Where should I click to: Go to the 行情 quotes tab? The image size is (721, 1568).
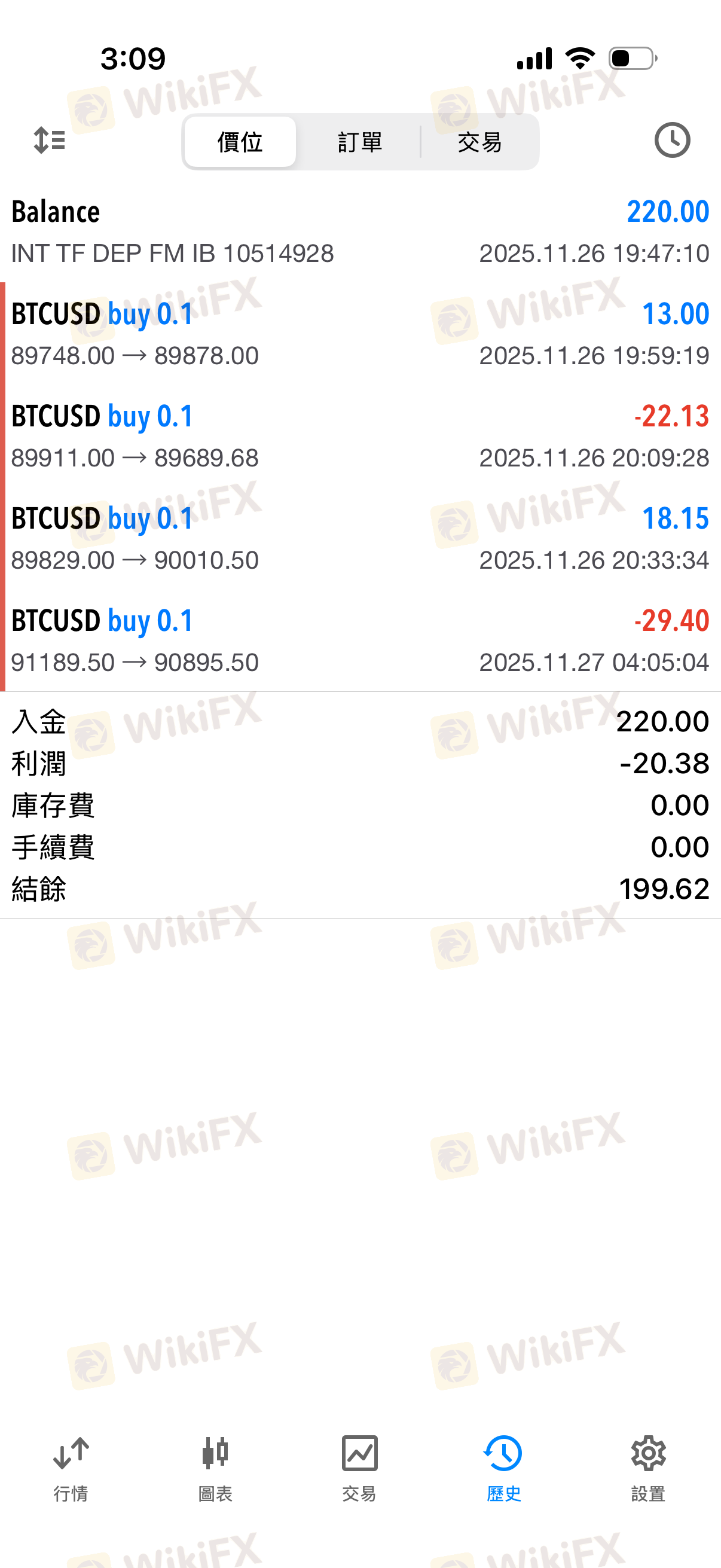71,1468
